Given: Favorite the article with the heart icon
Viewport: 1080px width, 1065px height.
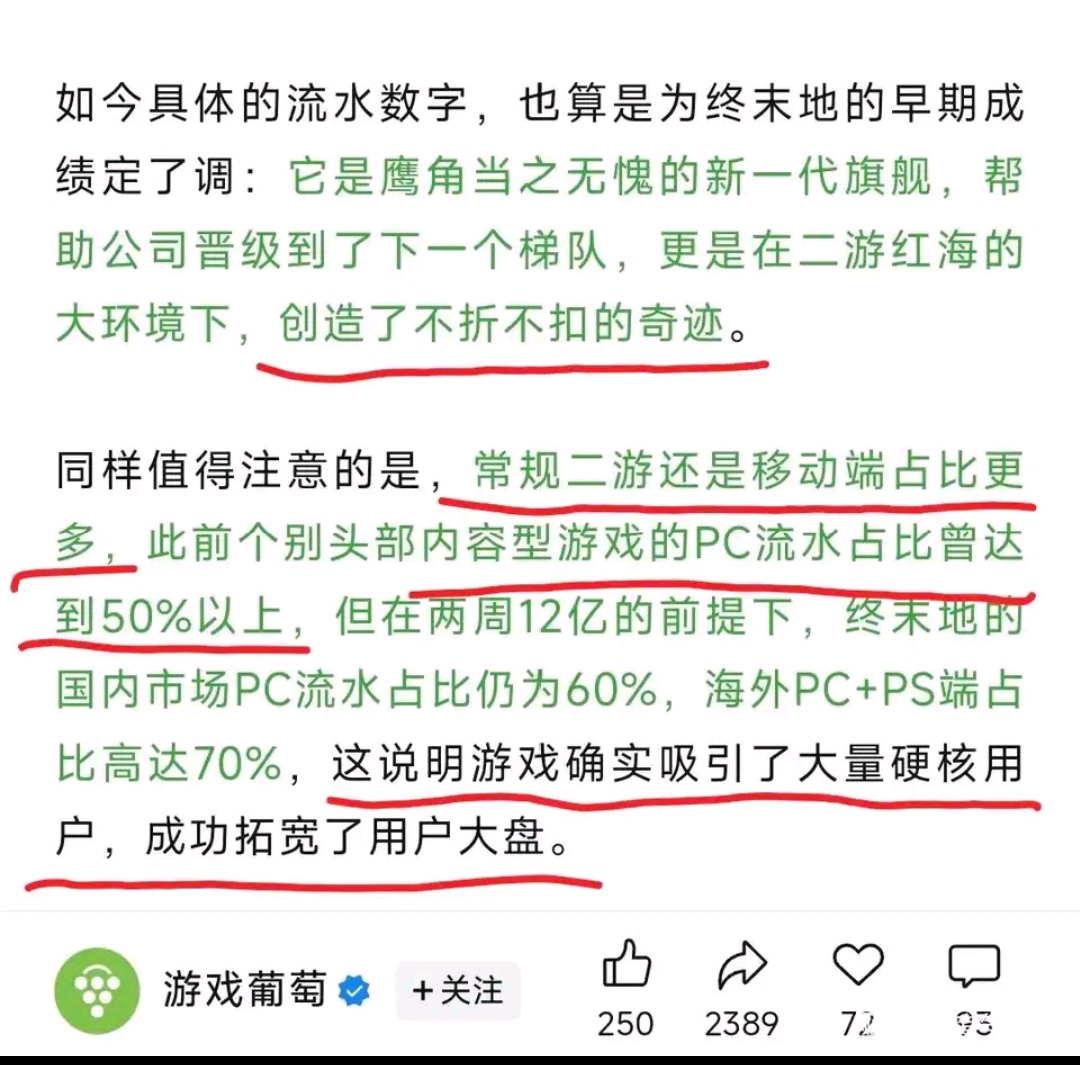Looking at the screenshot, I should pyautogui.click(x=858, y=964).
